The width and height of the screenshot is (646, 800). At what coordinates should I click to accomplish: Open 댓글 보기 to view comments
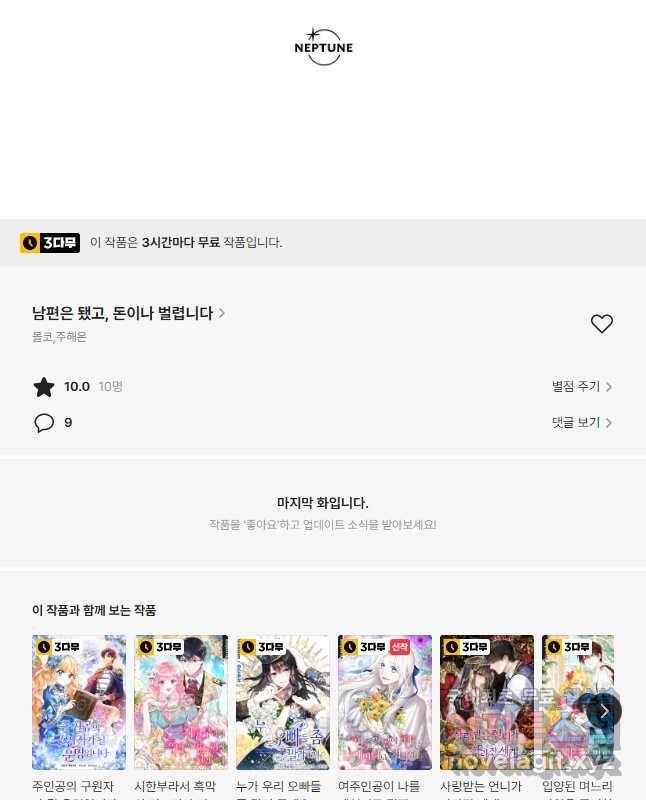coord(582,422)
